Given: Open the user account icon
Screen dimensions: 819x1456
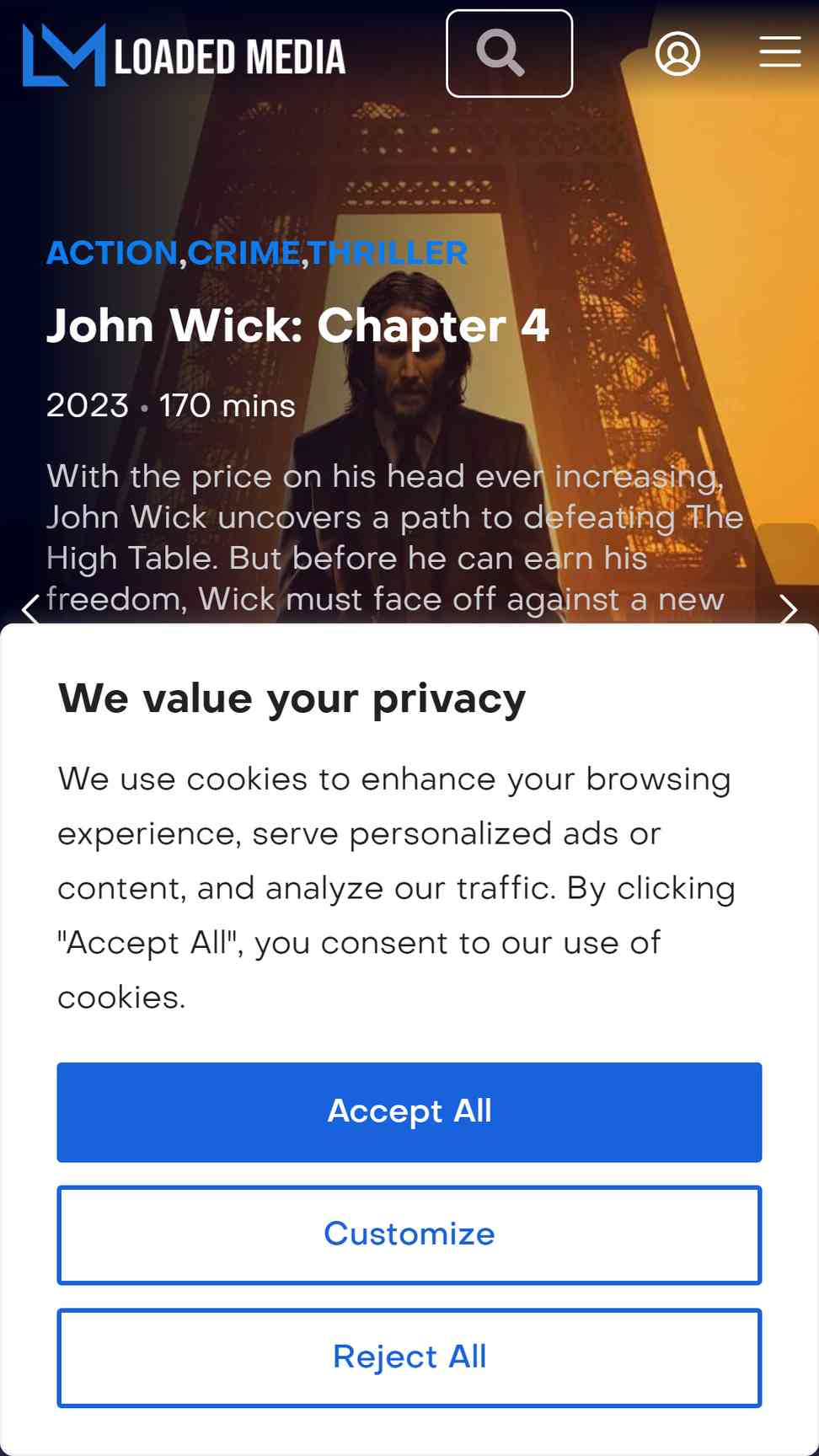Looking at the screenshot, I should 677,53.
